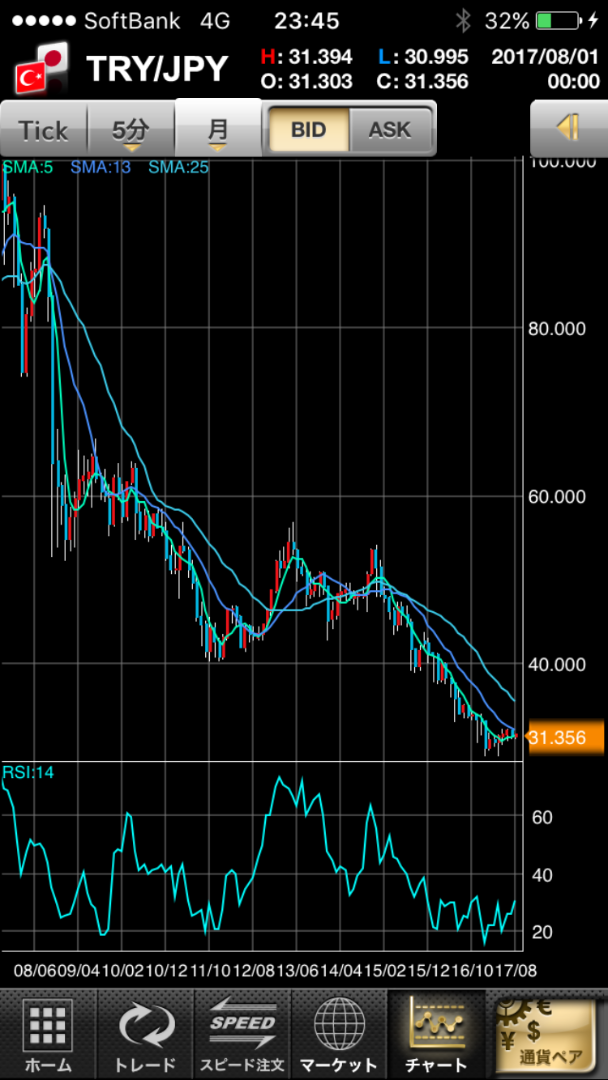Open the 月 timeframe dropdown
The width and height of the screenshot is (608, 1080).
click(x=218, y=128)
